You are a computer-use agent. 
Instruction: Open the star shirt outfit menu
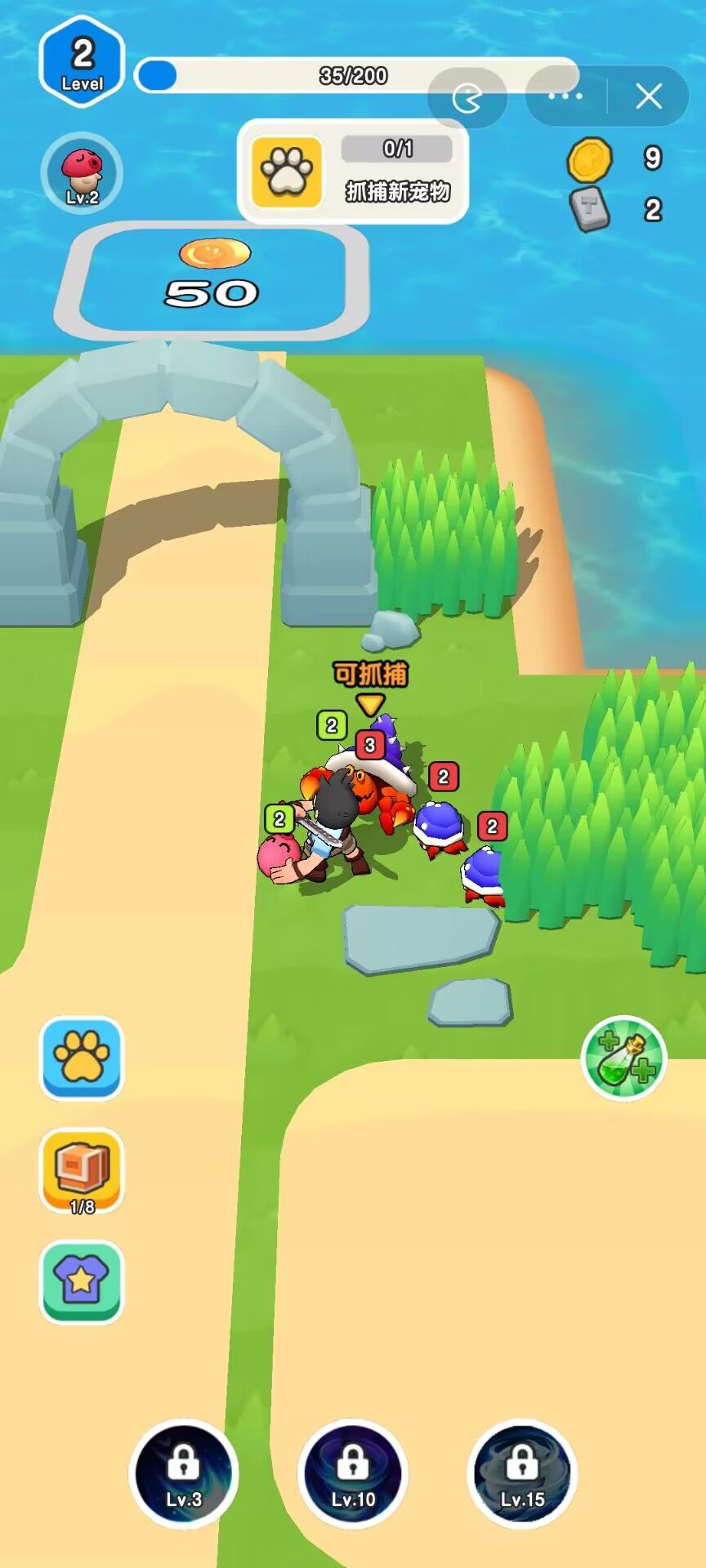[82, 1281]
